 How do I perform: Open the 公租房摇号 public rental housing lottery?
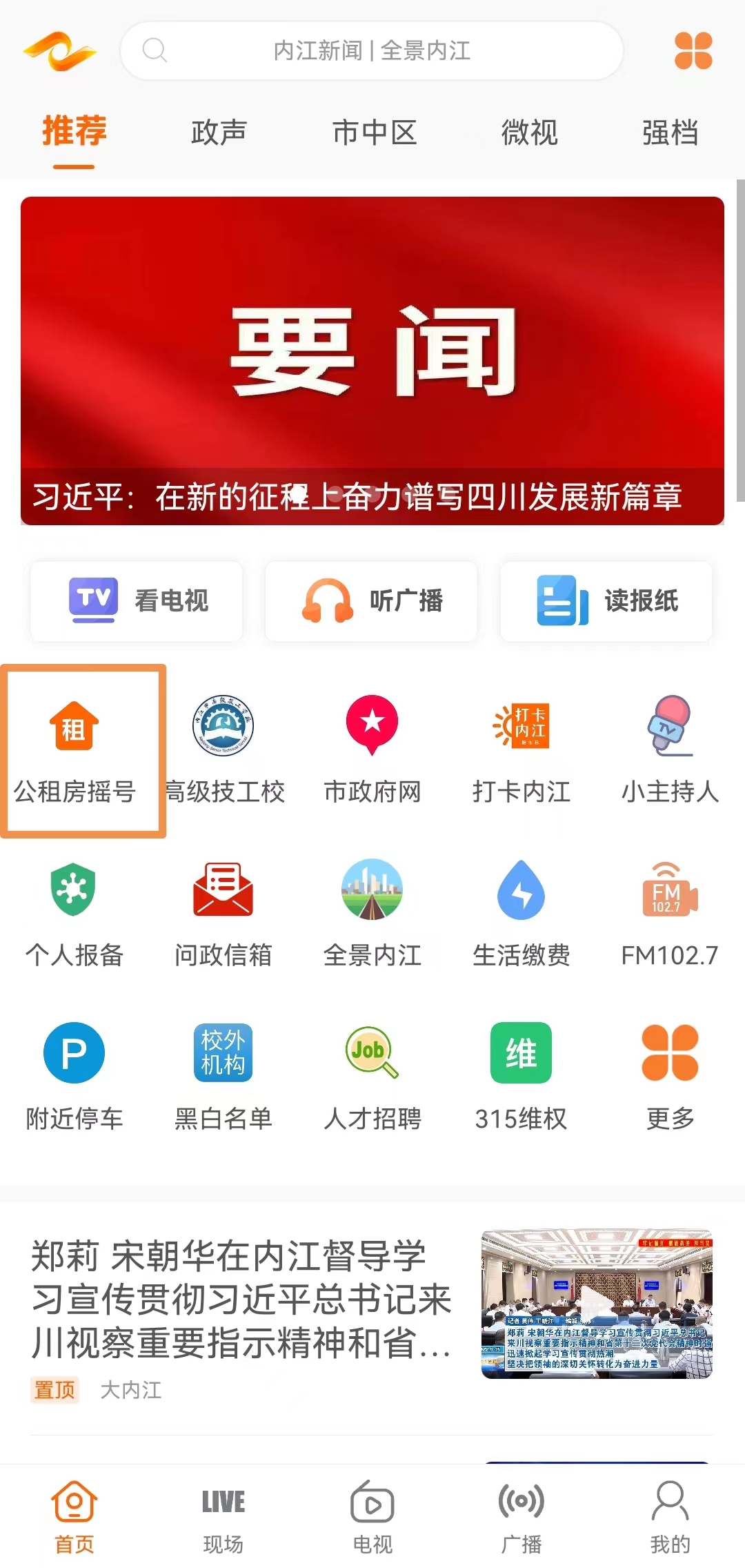coord(74,749)
